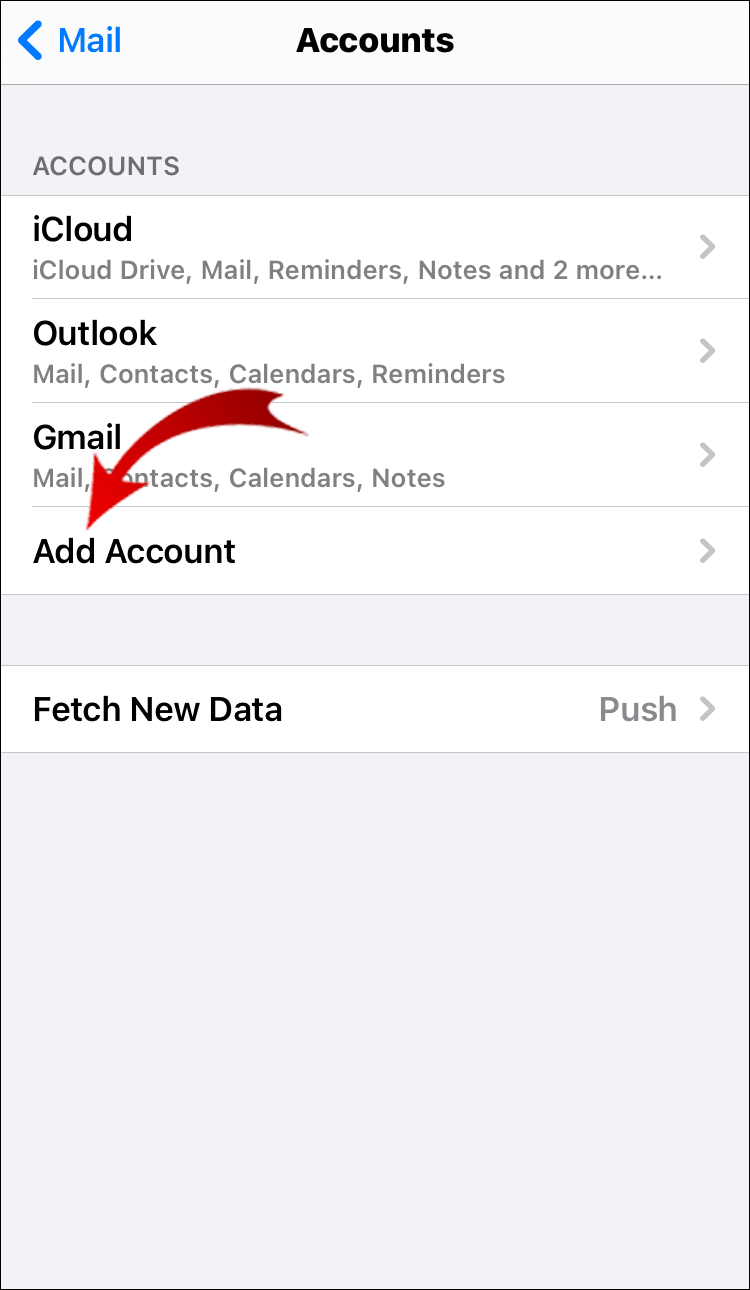Open Fetch New Data settings
The width and height of the screenshot is (750, 1290).
click(375, 709)
